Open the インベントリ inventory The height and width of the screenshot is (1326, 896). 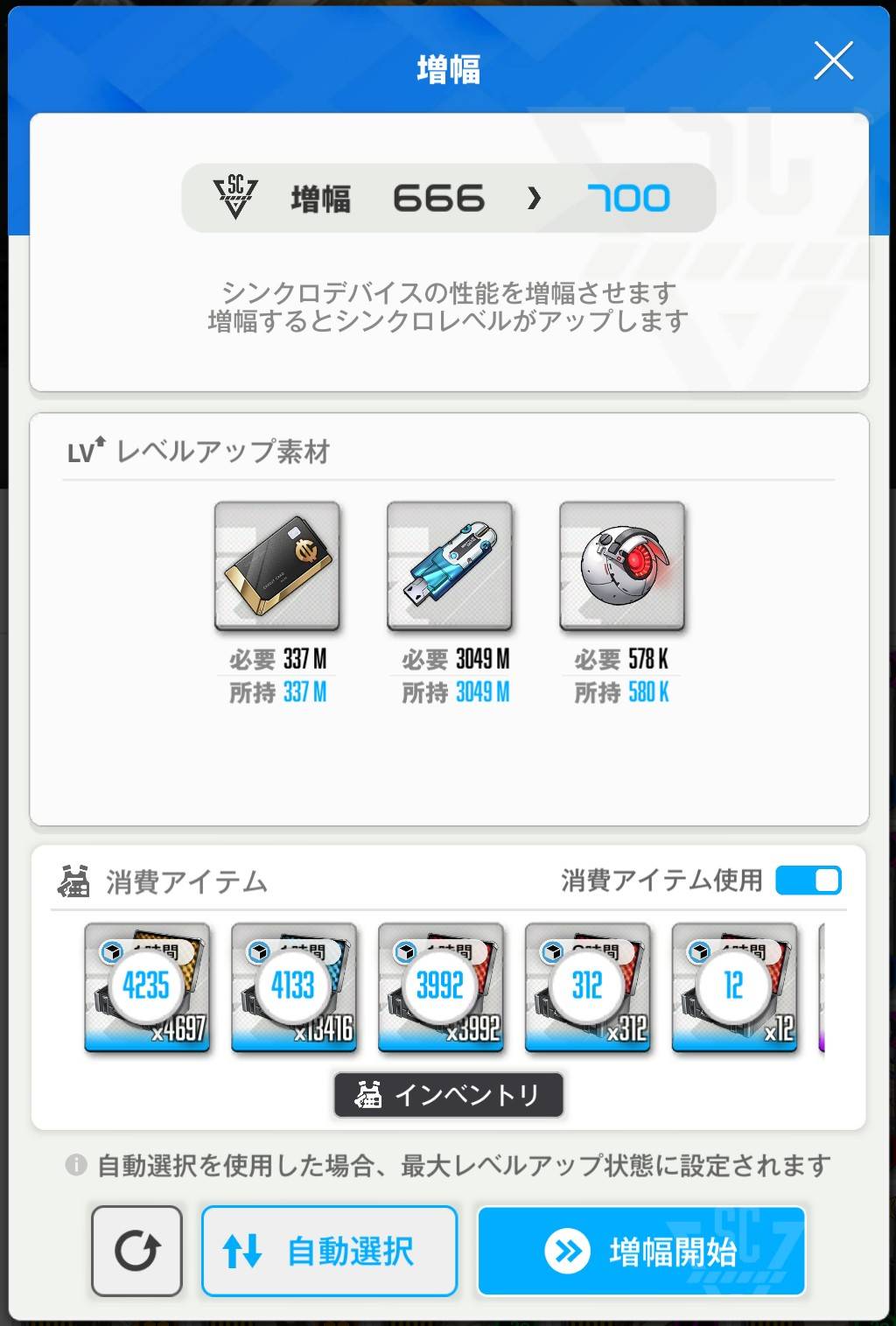448,1095
